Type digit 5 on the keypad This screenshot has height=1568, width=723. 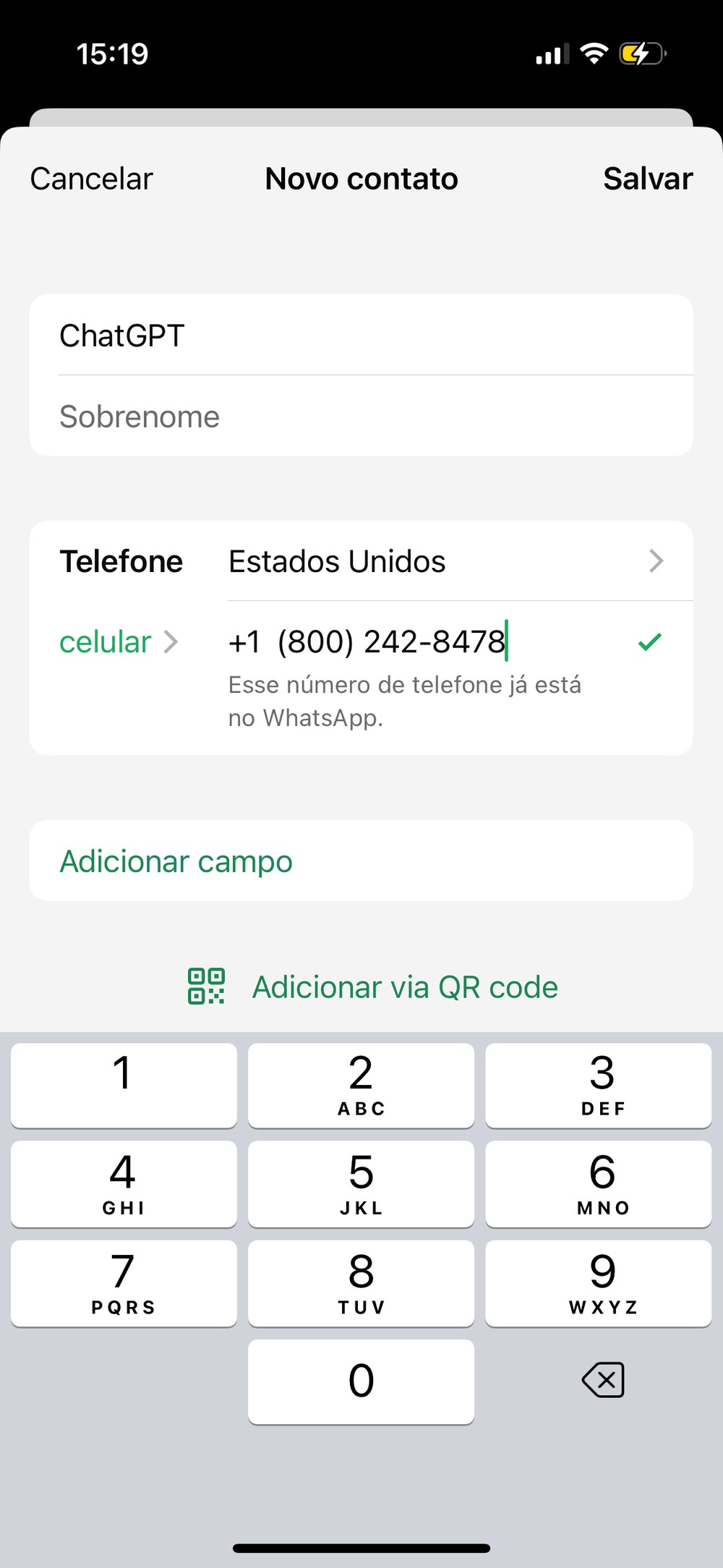click(x=361, y=1183)
